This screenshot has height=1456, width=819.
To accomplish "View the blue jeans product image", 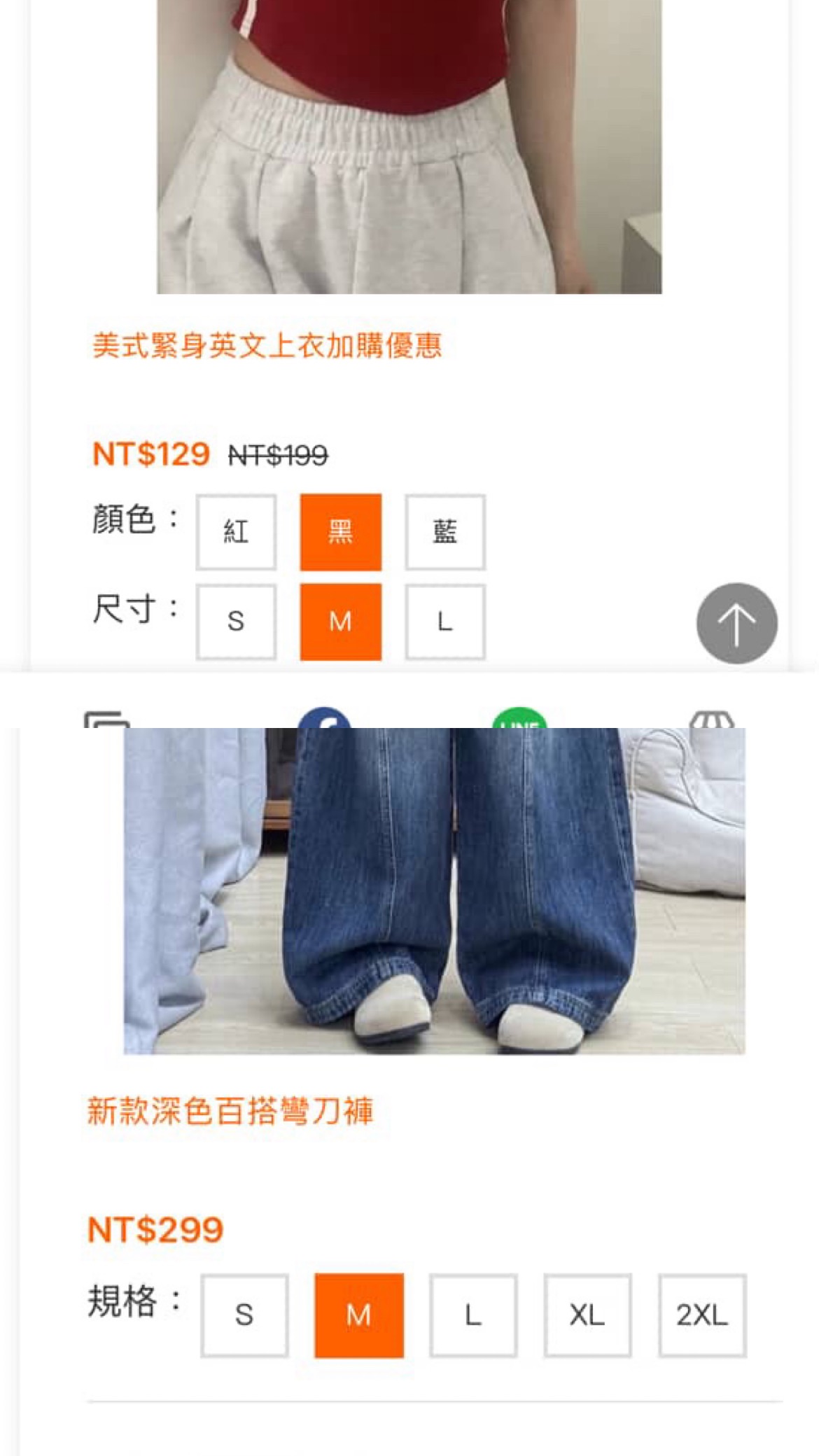I will (434, 889).
